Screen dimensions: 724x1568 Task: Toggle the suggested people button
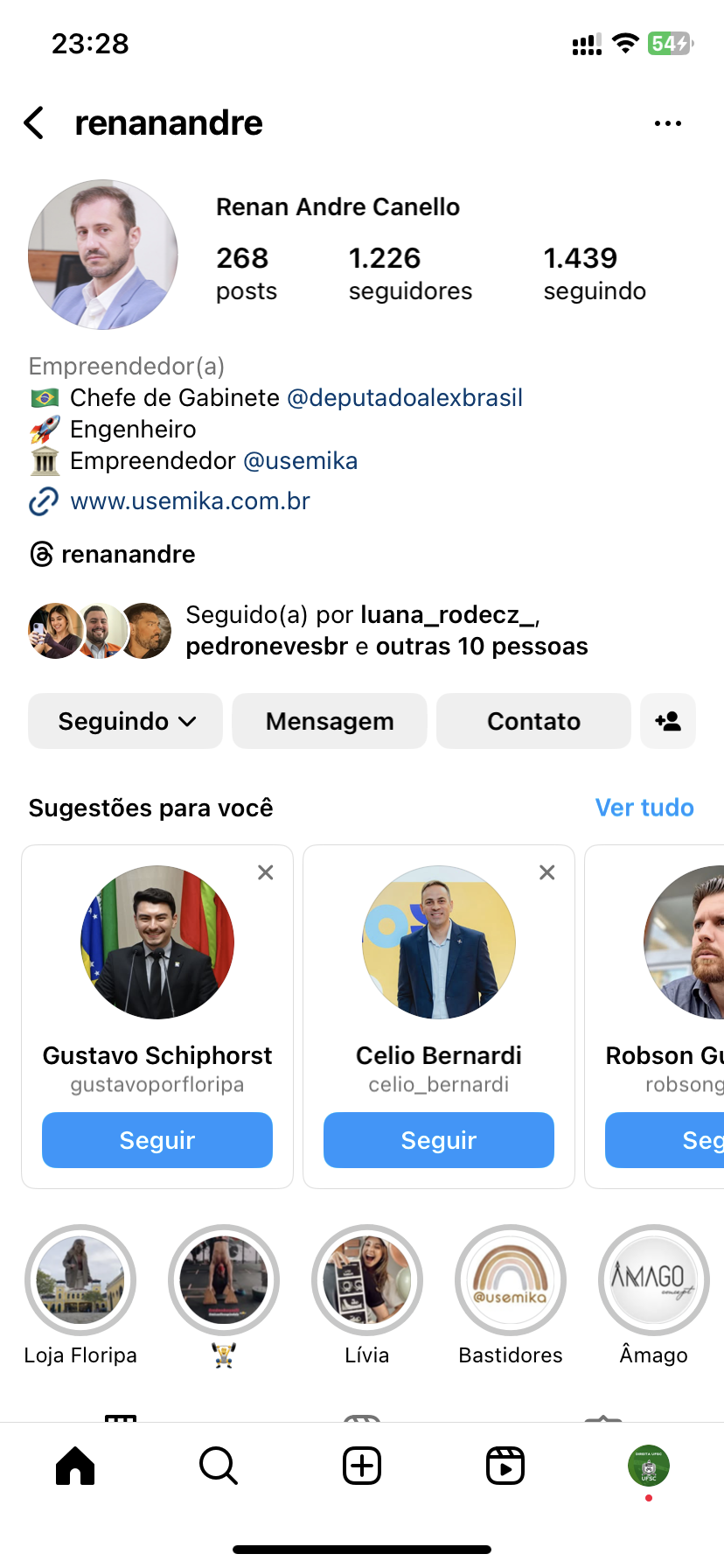coord(668,721)
